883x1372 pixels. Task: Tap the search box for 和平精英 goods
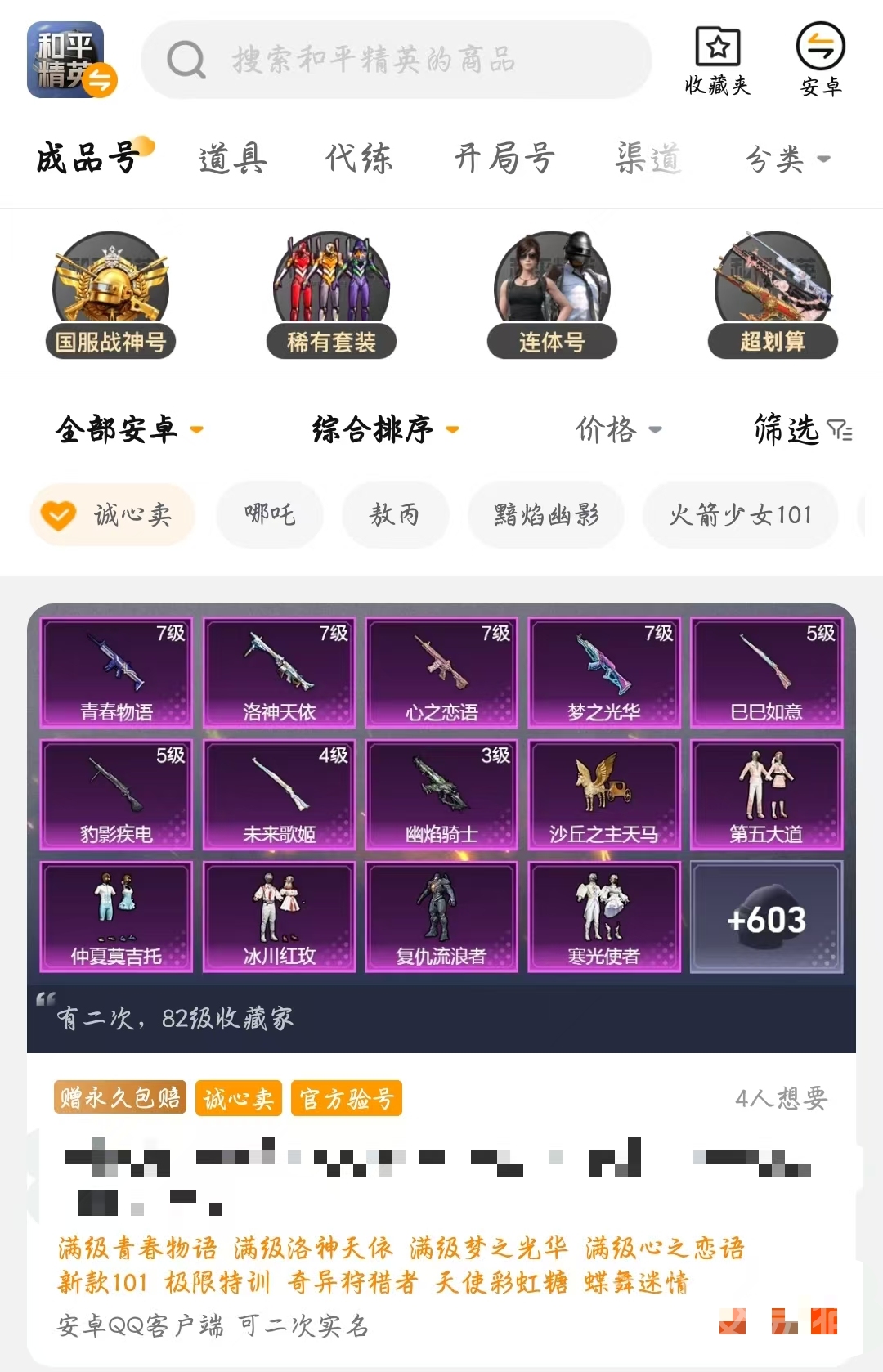point(397,60)
